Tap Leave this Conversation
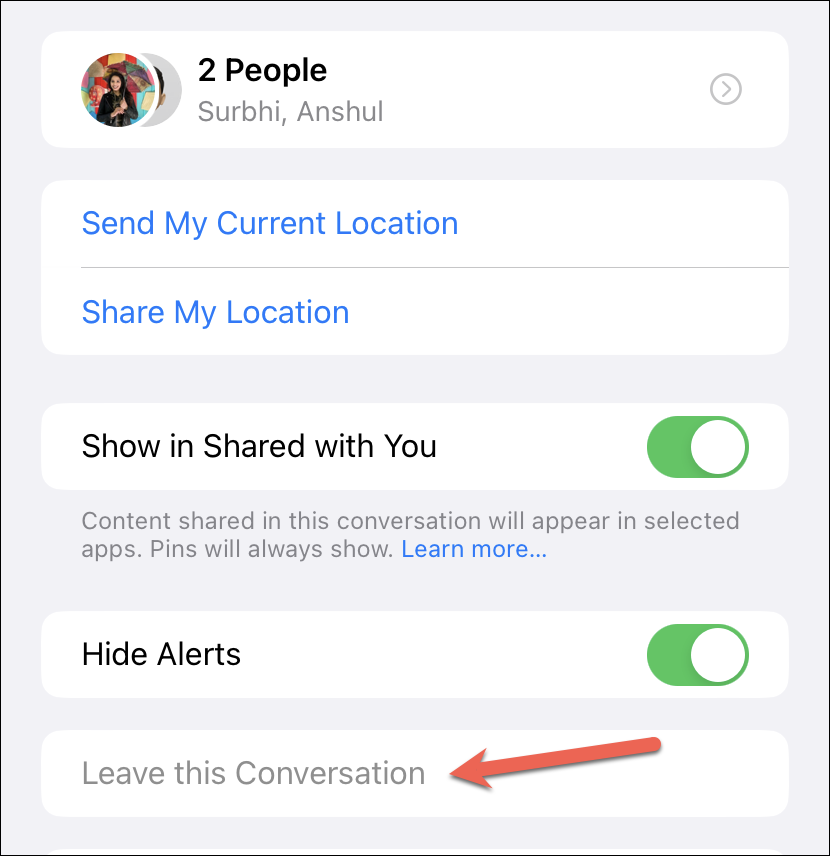Screen dimensions: 830x856 click(254, 773)
